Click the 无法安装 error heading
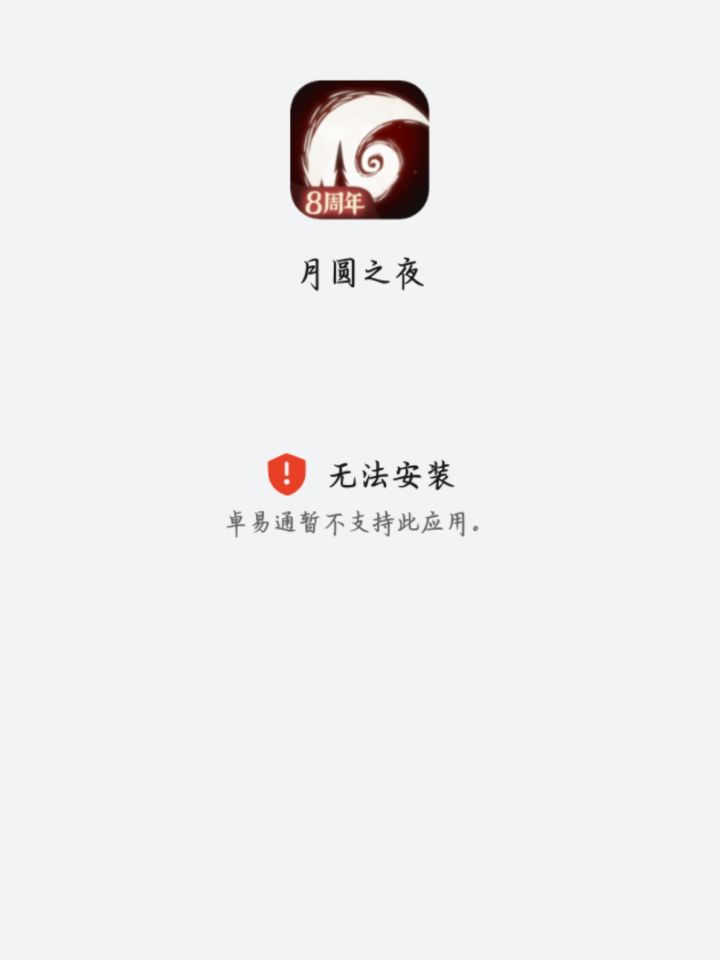720x960 pixels. click(x=390, y=476)
